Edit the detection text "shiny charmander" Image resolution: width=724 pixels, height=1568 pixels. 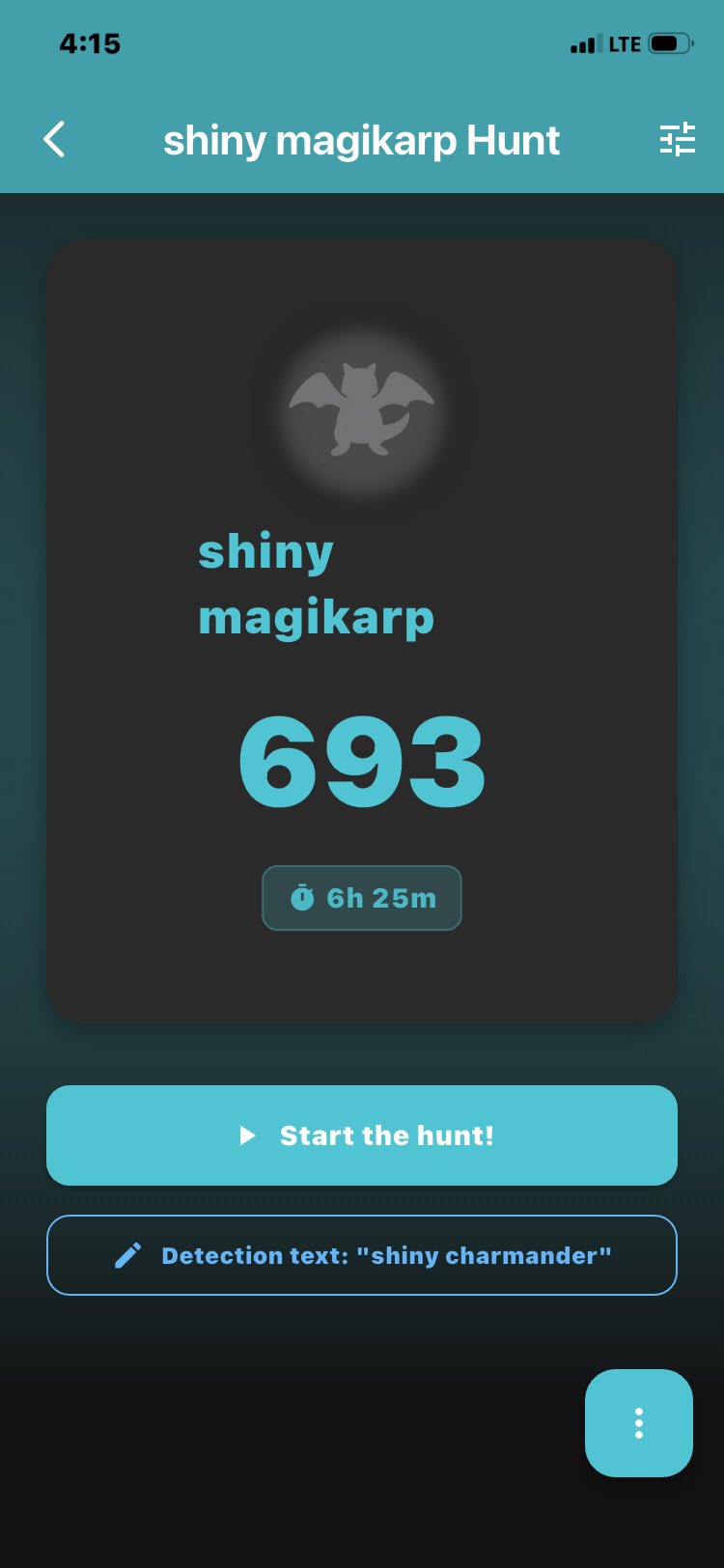pos(362,1255)
